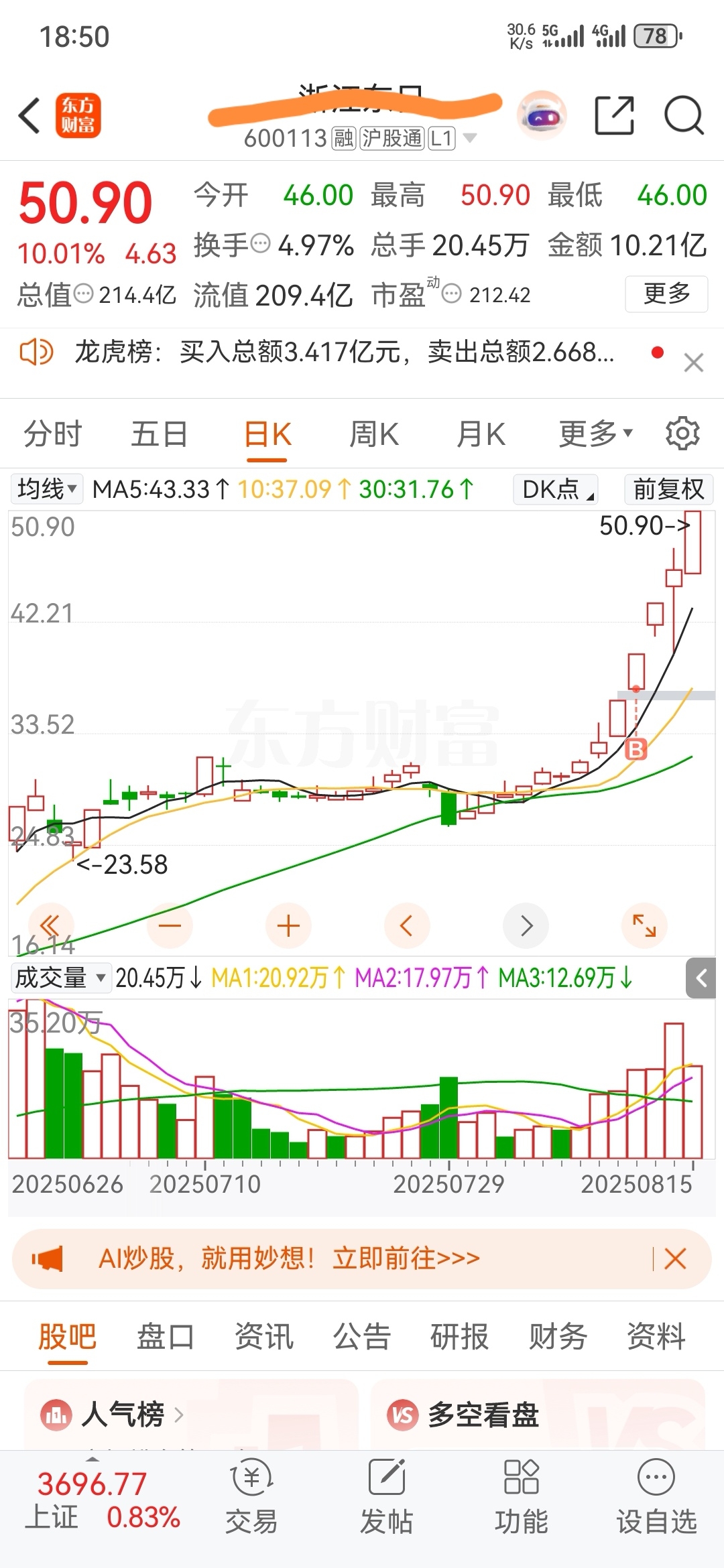Open the AI robot assistant icon

point(542,115)
